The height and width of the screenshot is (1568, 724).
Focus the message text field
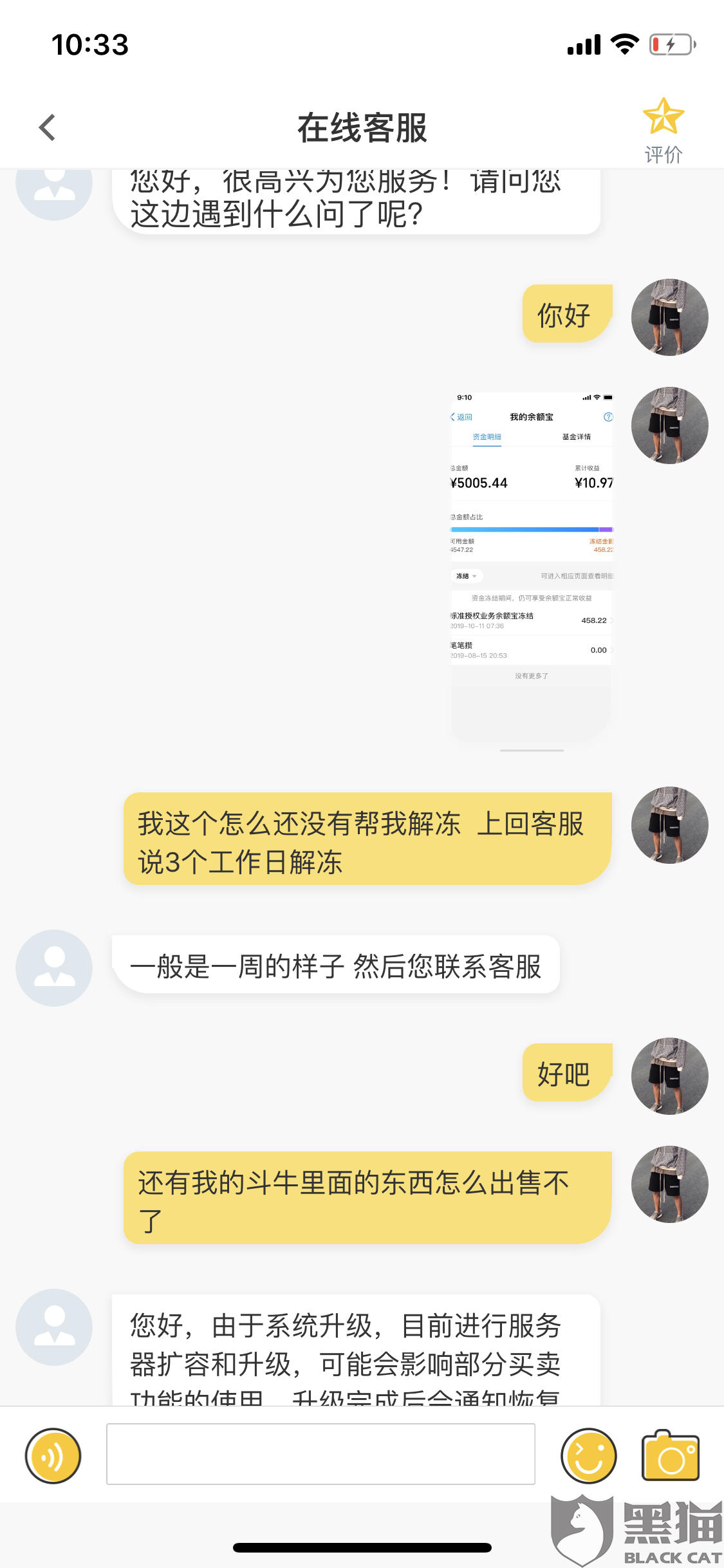320,1454
